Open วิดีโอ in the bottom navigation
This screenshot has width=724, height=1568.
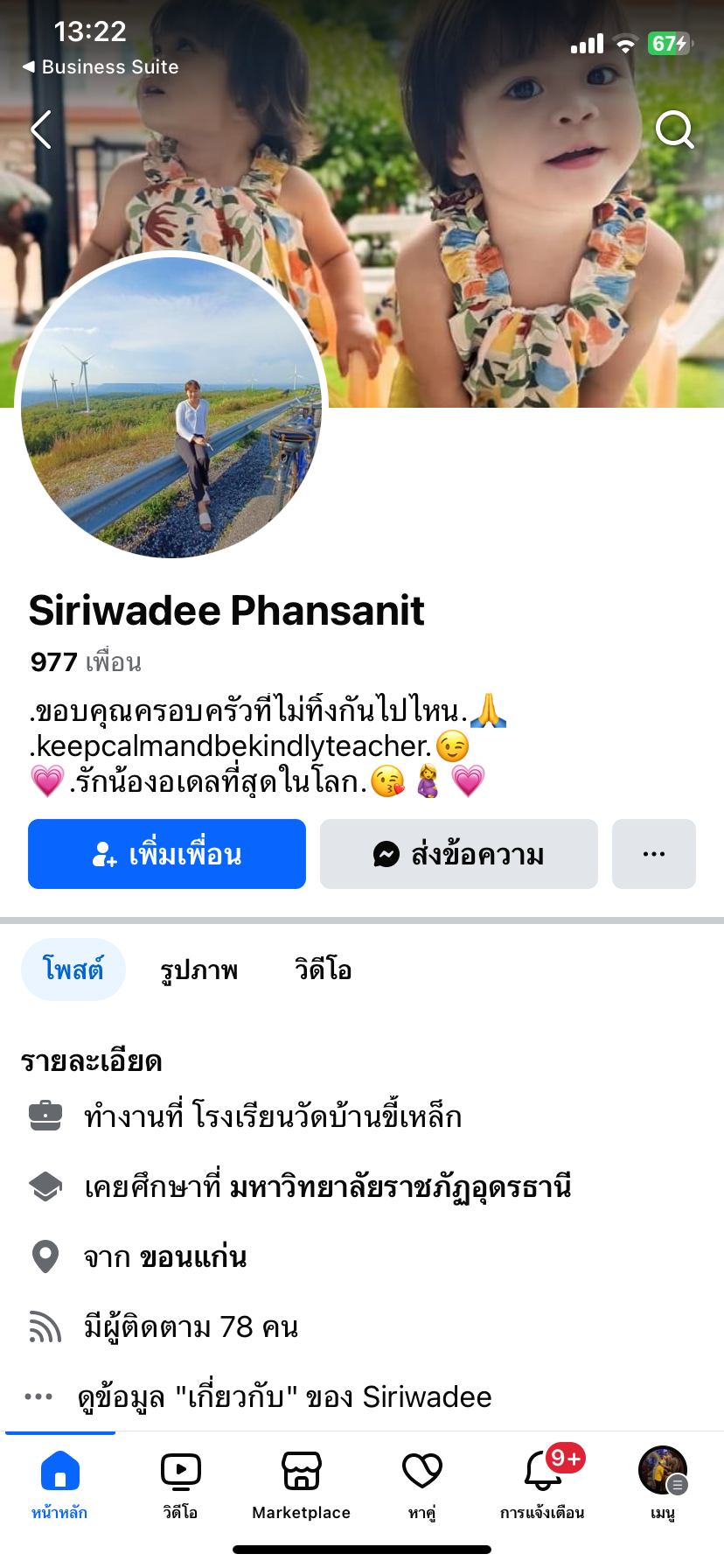tap(180, 1482)
